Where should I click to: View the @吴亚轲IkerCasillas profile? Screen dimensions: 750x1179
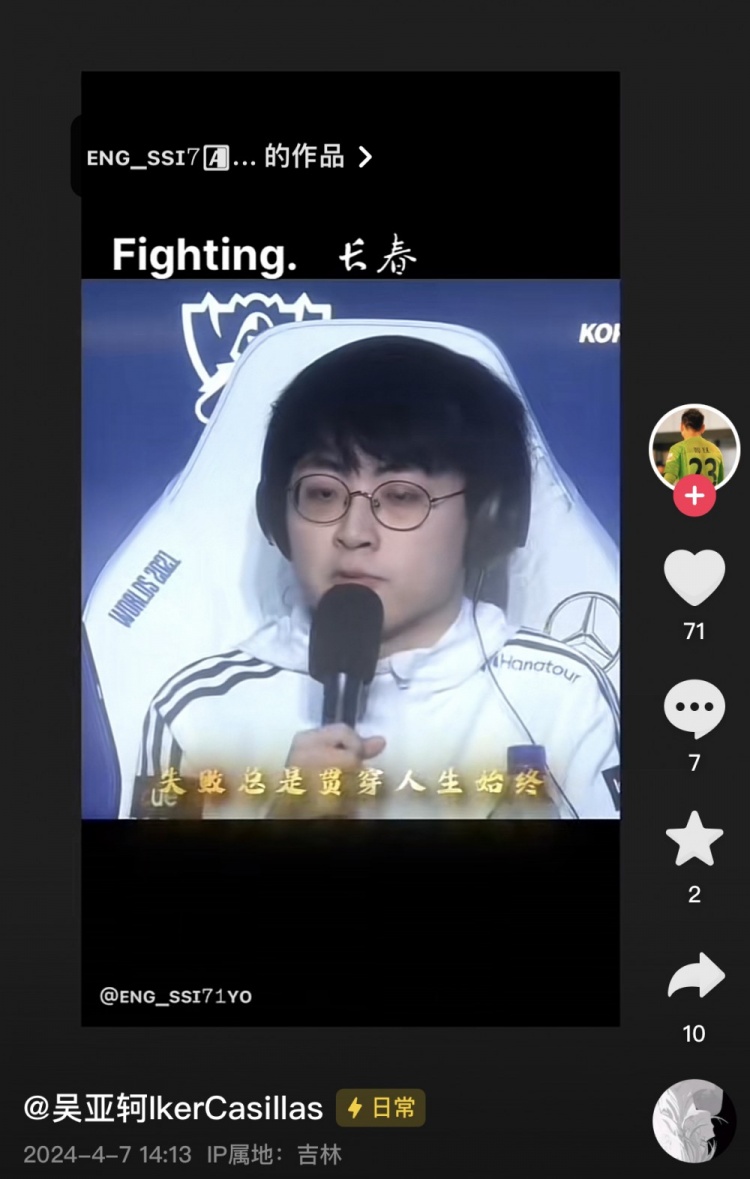tap(173, 1108)
